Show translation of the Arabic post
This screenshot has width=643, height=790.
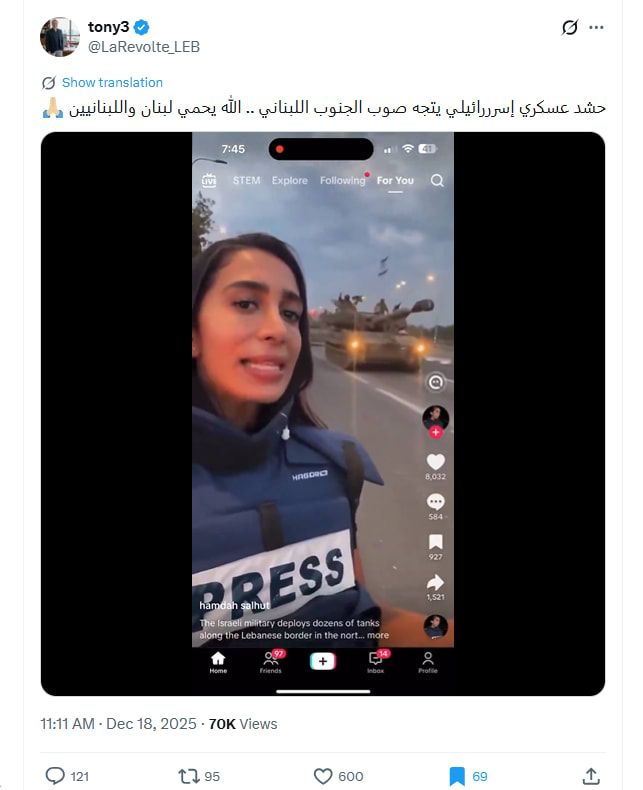pos(112,82)
